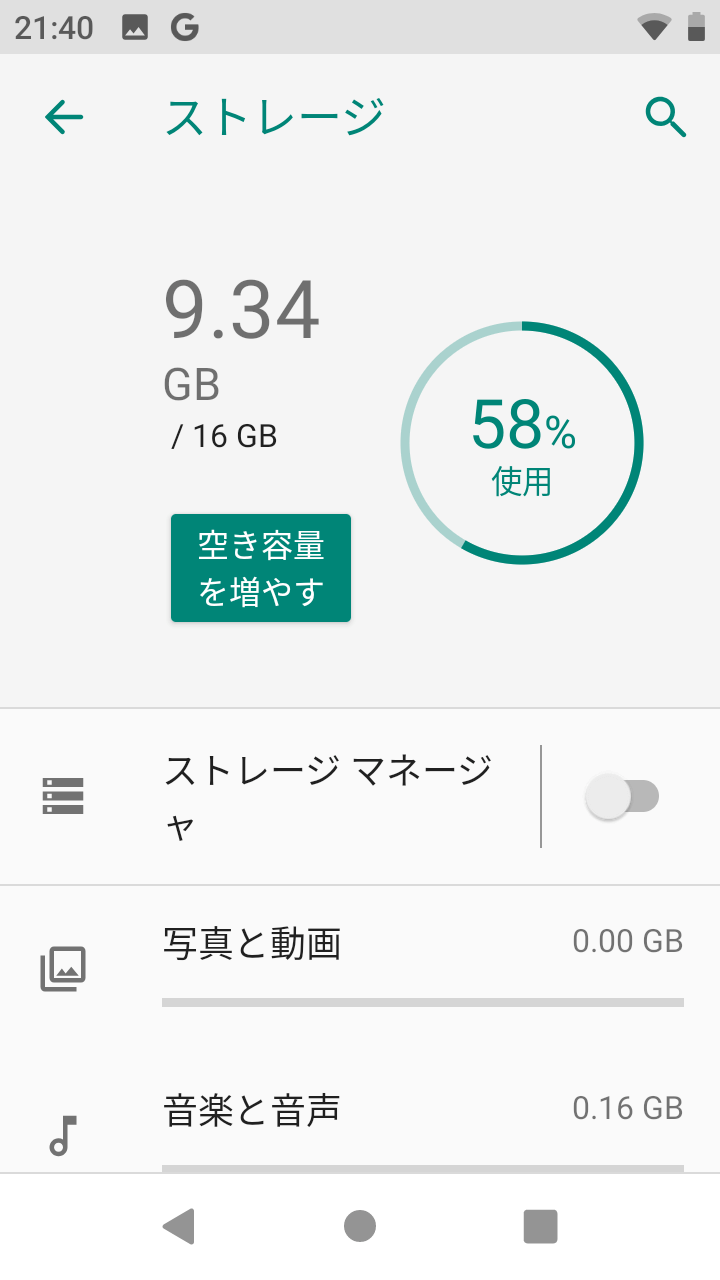Tap the system home button

(360, 1226)
